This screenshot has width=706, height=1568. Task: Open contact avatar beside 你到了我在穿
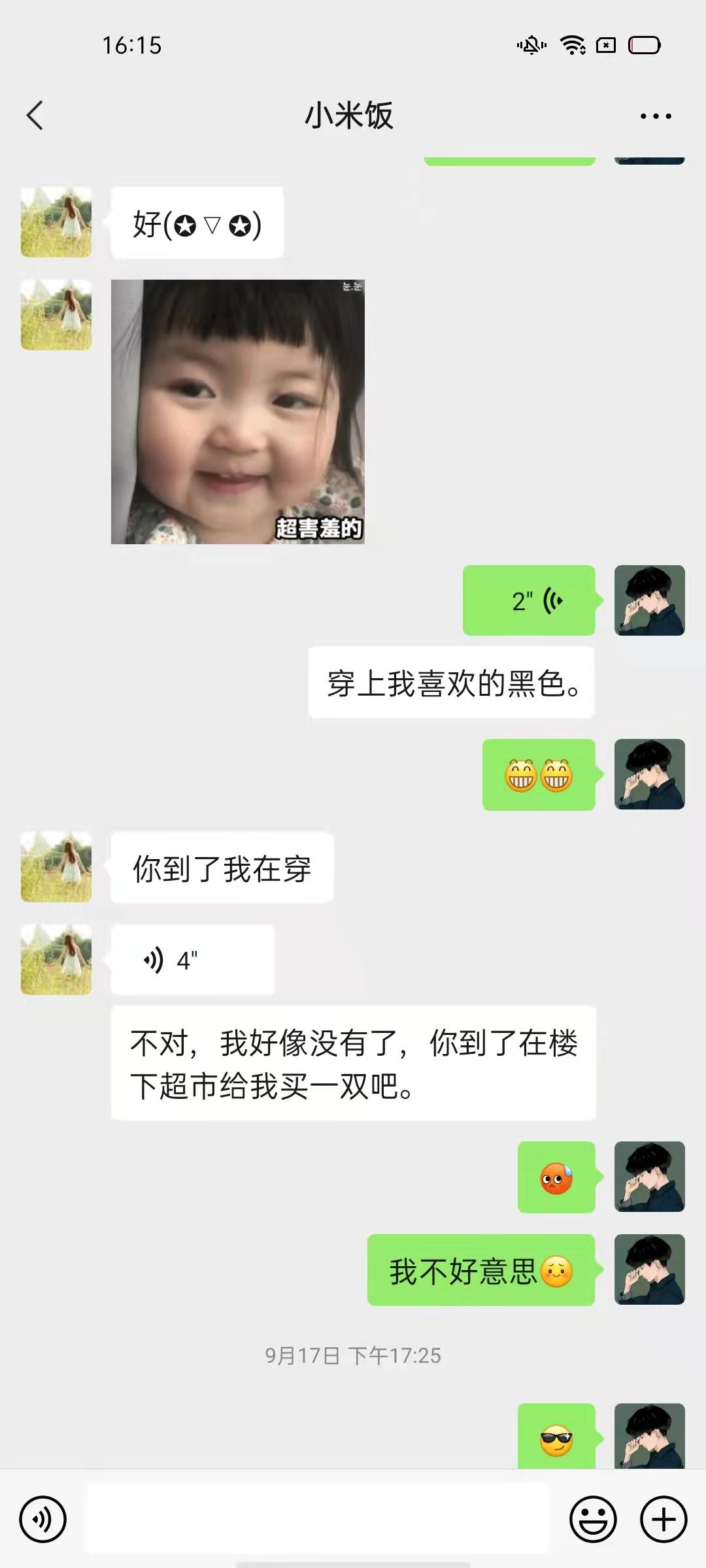pyautogui.click(x=56, y=867)
